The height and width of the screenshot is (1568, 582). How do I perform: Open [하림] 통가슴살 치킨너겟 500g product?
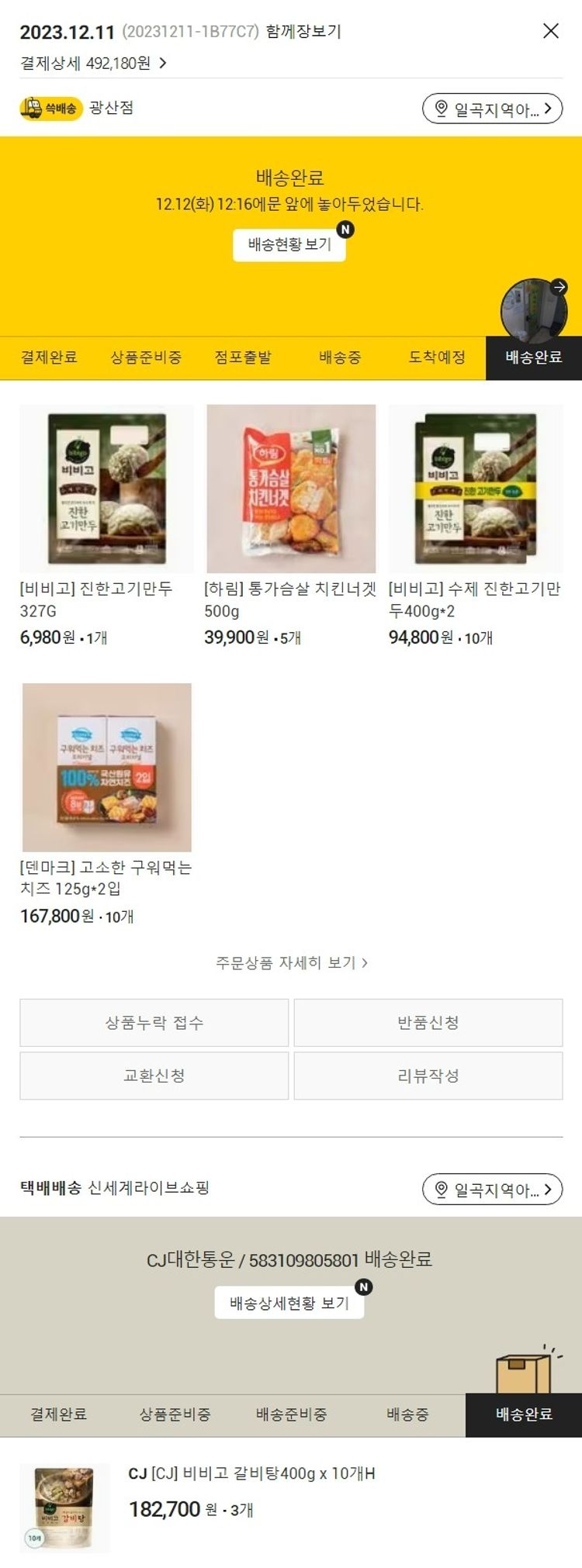tap(291, 489)
